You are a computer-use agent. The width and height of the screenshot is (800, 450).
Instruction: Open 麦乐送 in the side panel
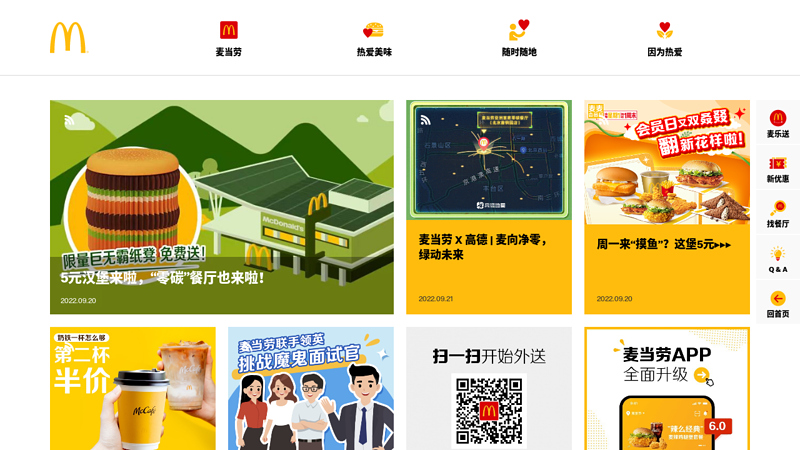pyautogui.click(x=777, y=124)
